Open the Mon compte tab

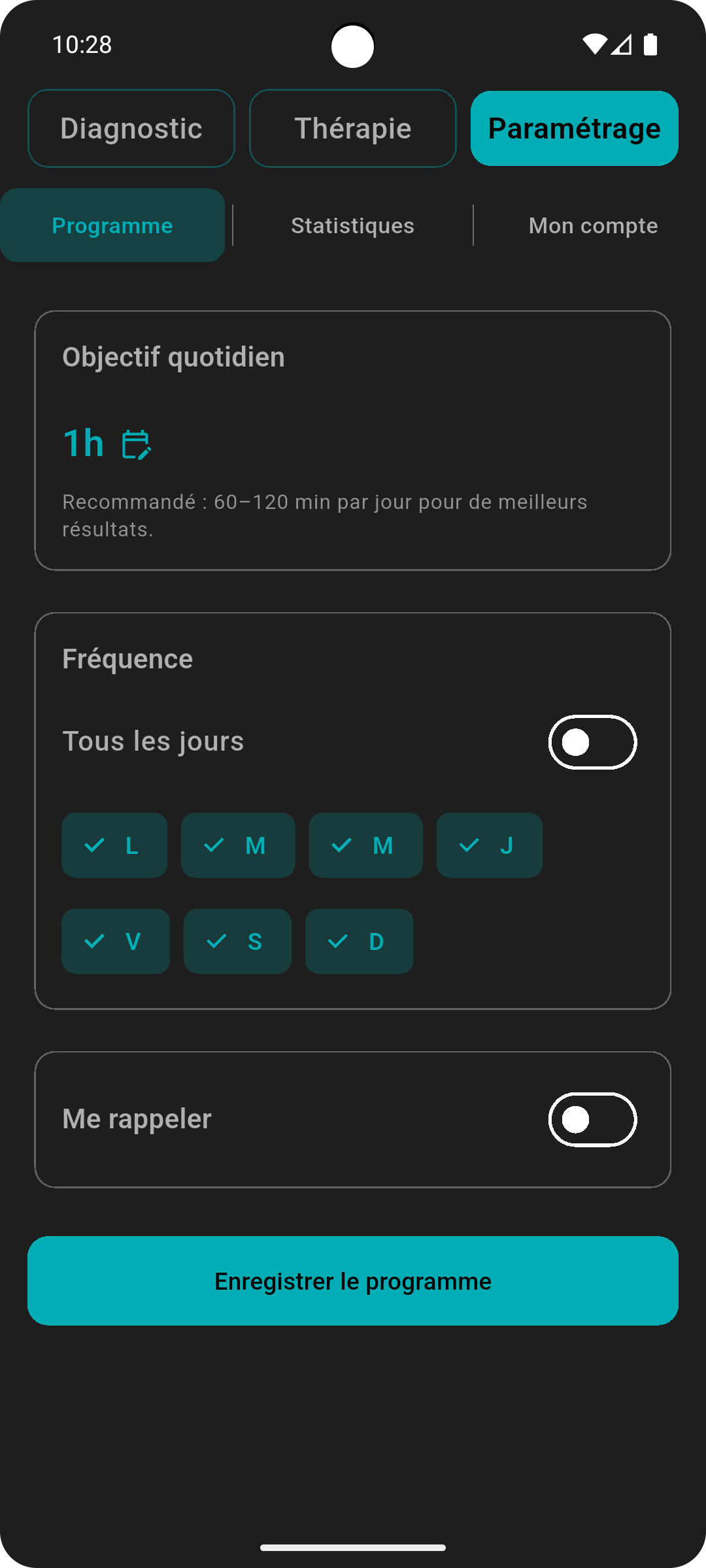593,225
